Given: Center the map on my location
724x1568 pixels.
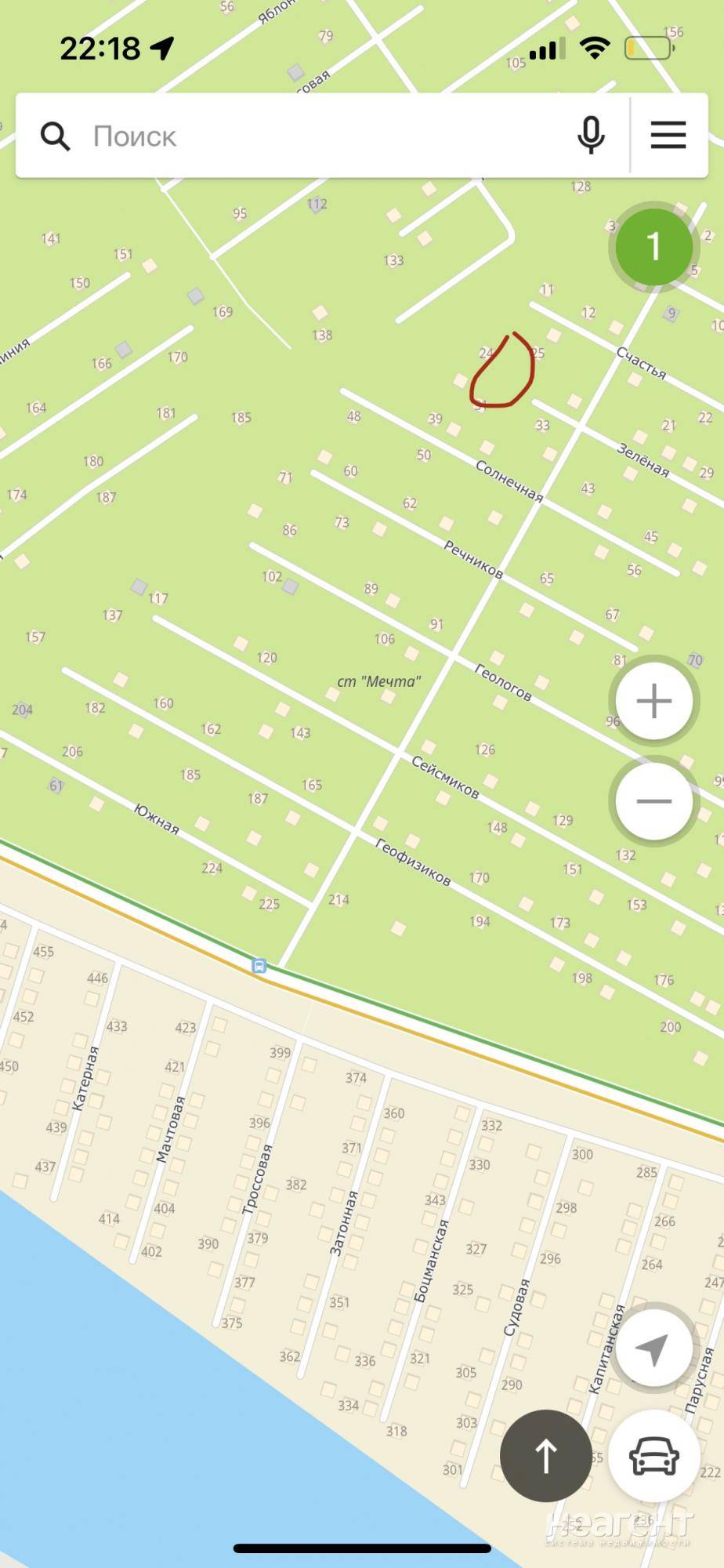Looking at the screenshot, I should coord(653,1348).
